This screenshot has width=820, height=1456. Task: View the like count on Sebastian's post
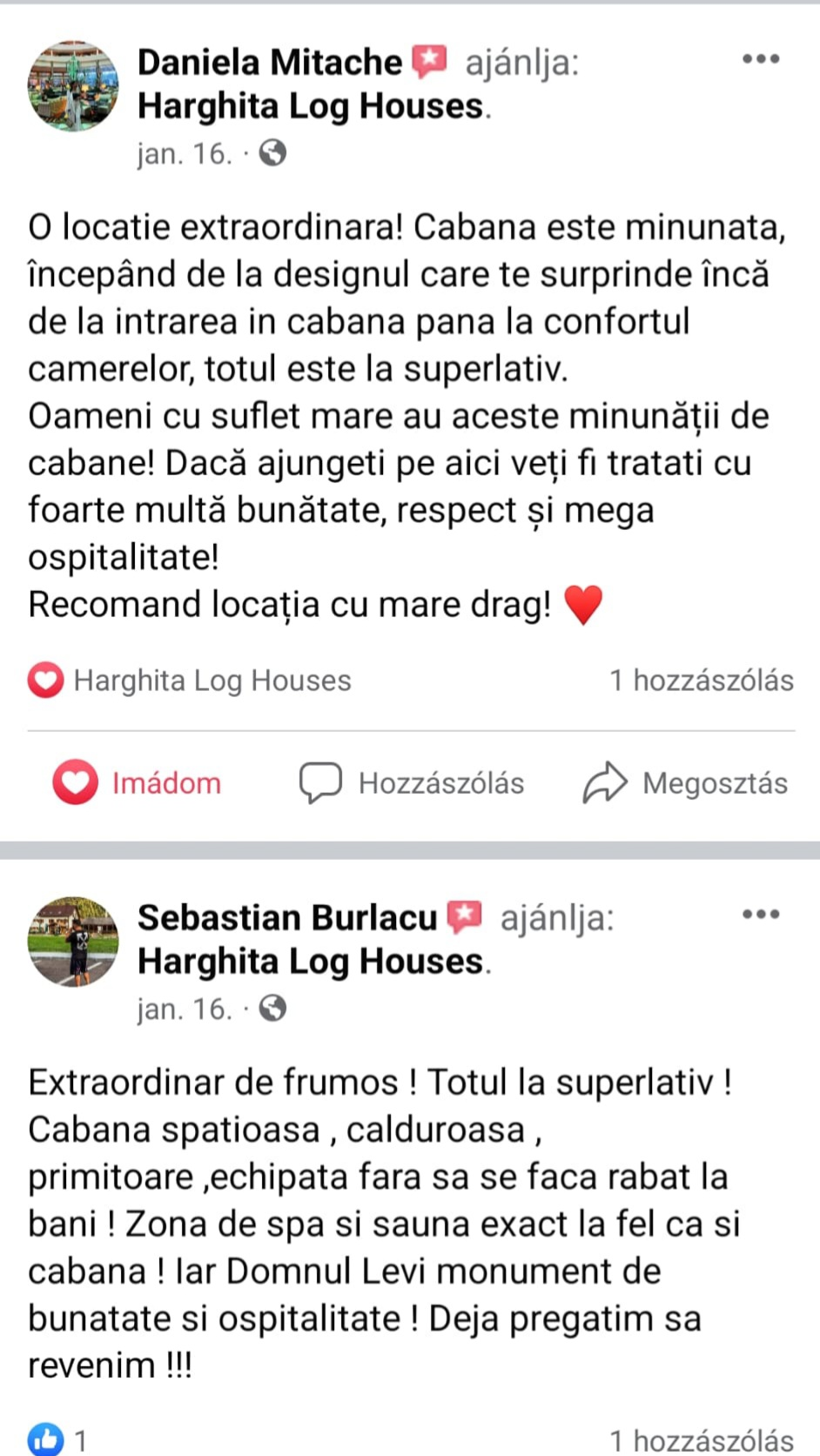click(58, 1439)
